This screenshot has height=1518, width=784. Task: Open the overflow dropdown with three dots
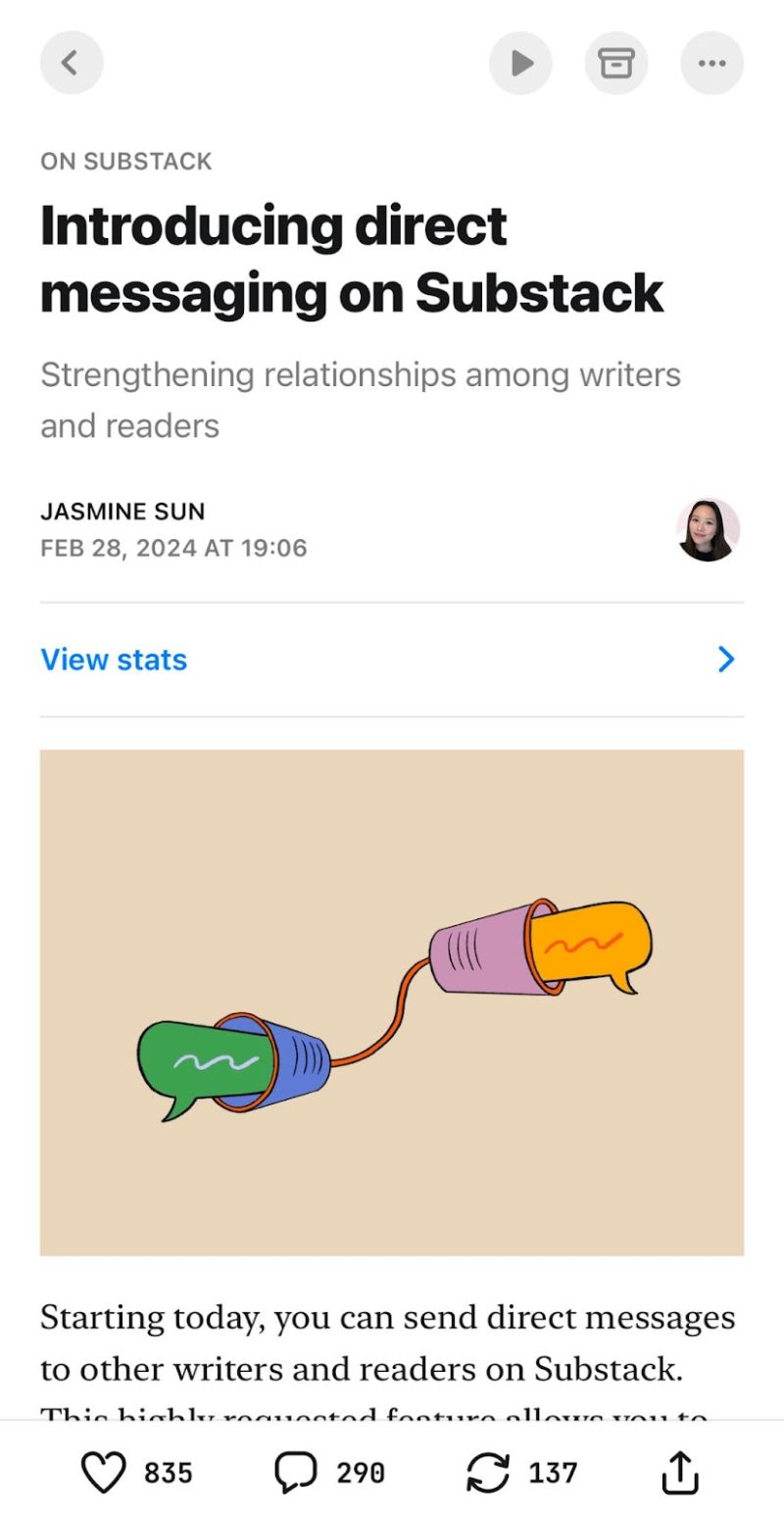pos(711,62)
